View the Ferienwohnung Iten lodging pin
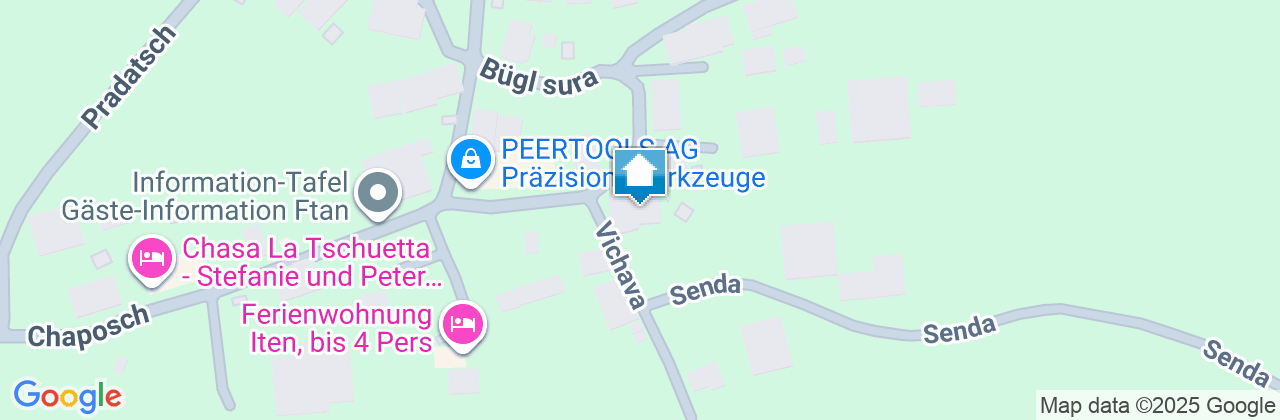Screen dimensions: 1280x420 [463, 324]
